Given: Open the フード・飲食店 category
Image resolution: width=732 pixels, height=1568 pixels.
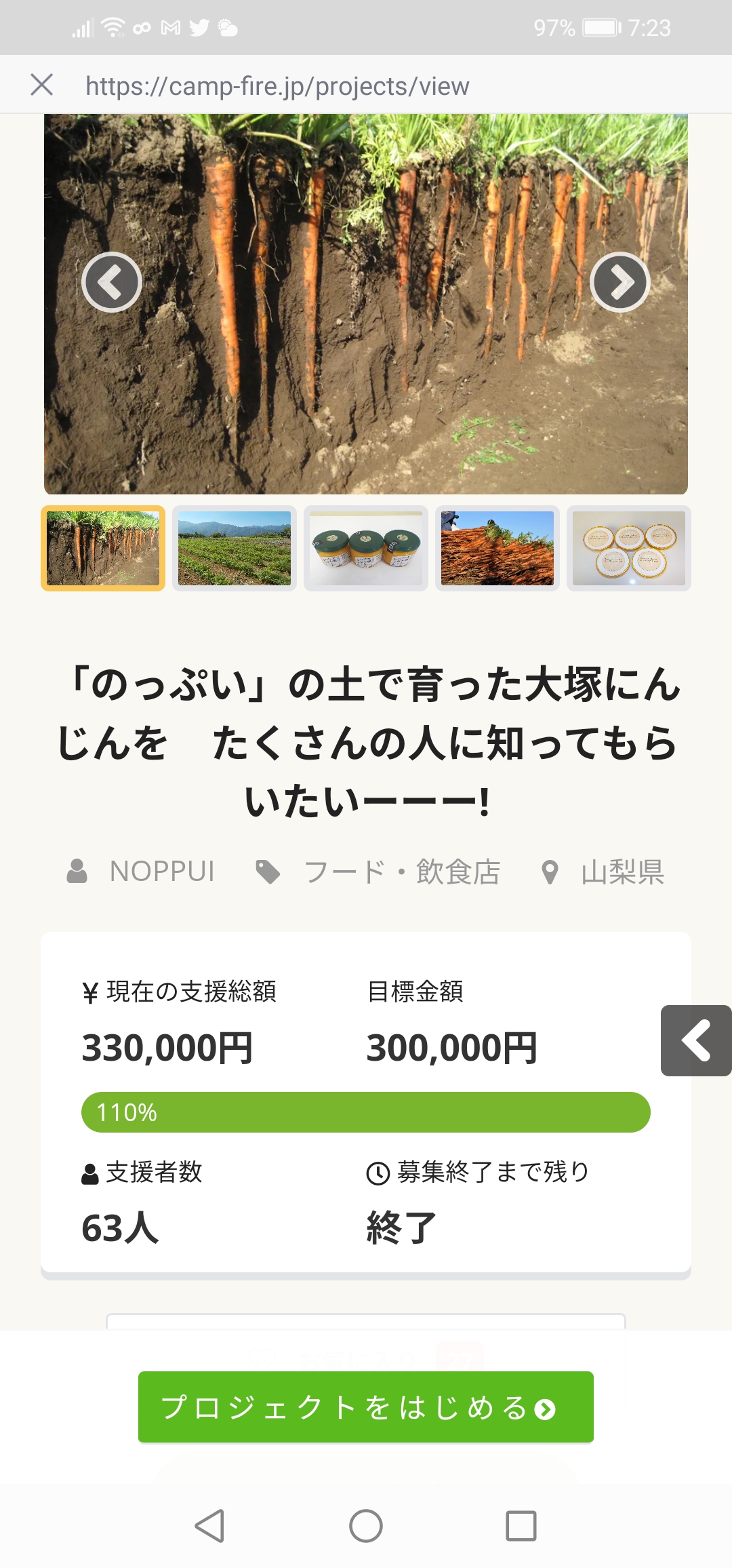Looking at the screenshot, I should 401,871.
